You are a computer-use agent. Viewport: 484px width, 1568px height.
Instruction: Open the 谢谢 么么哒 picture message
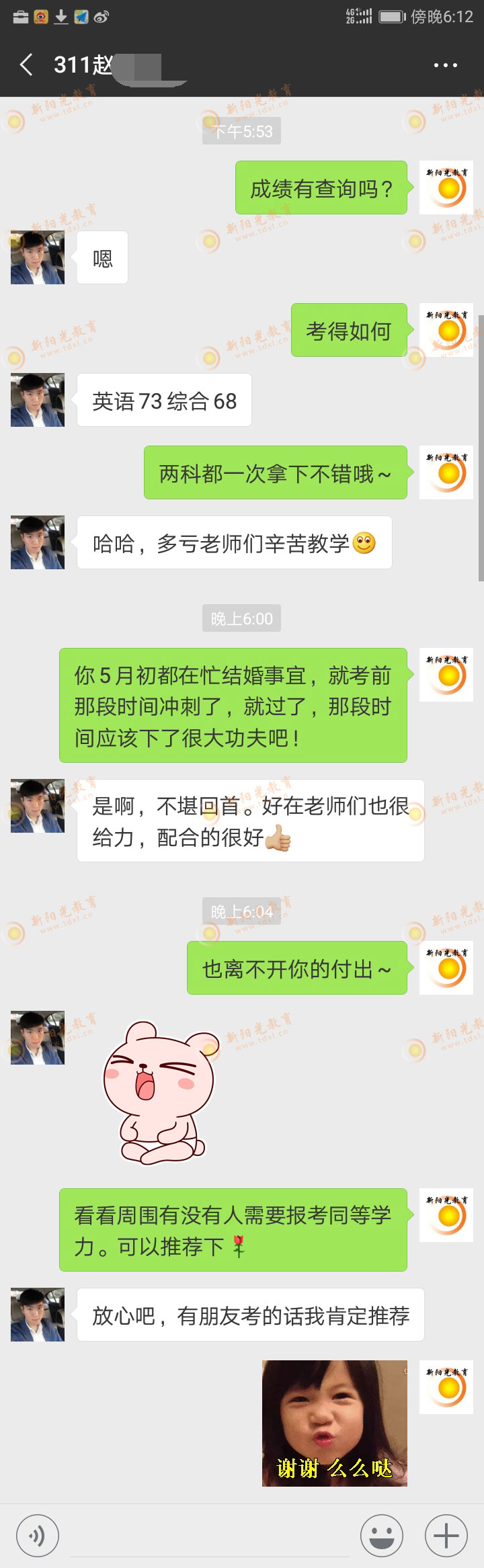(x=334, y=1423)
